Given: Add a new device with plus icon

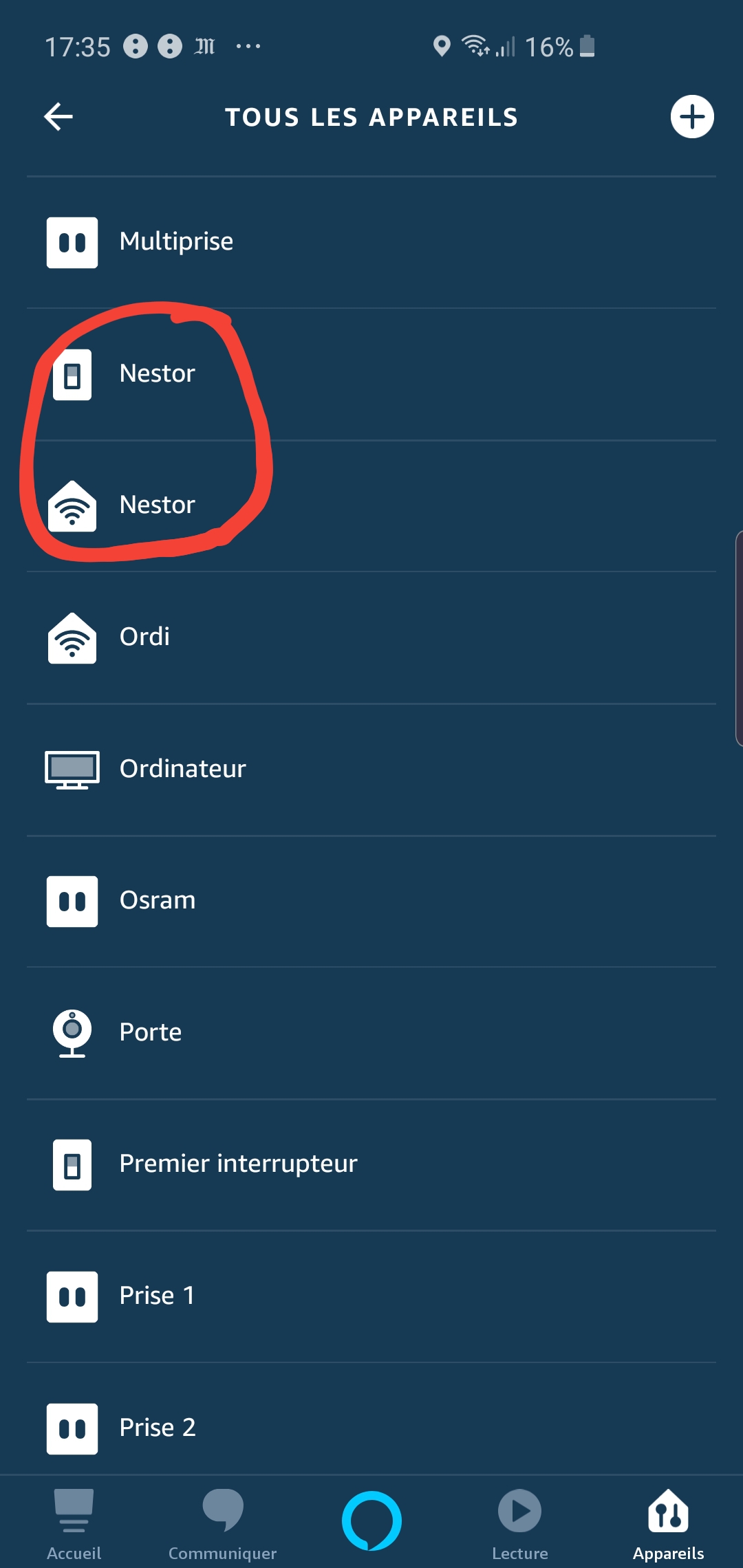Looking at the screenshot, I should [692, 116].
